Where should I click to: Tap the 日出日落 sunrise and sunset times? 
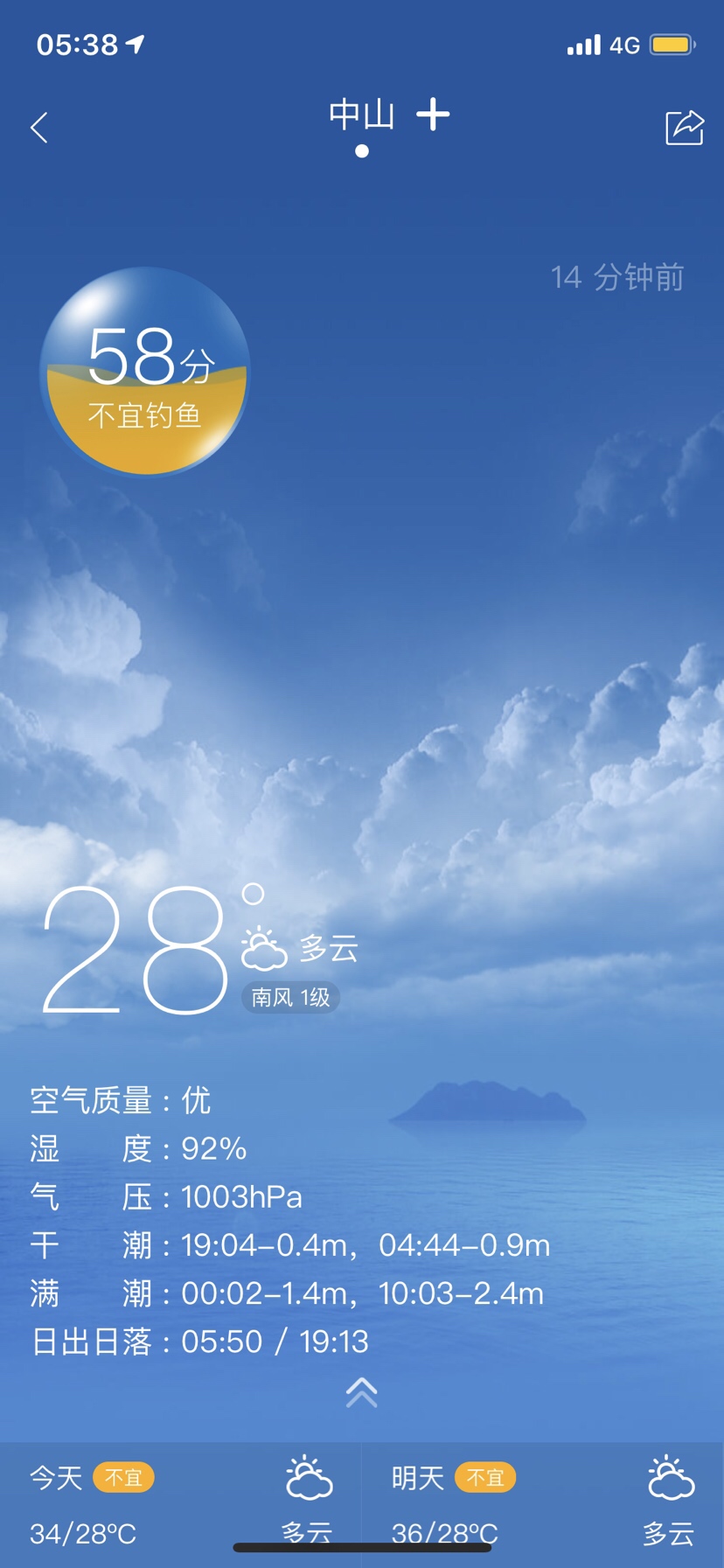coord(199,1341)
